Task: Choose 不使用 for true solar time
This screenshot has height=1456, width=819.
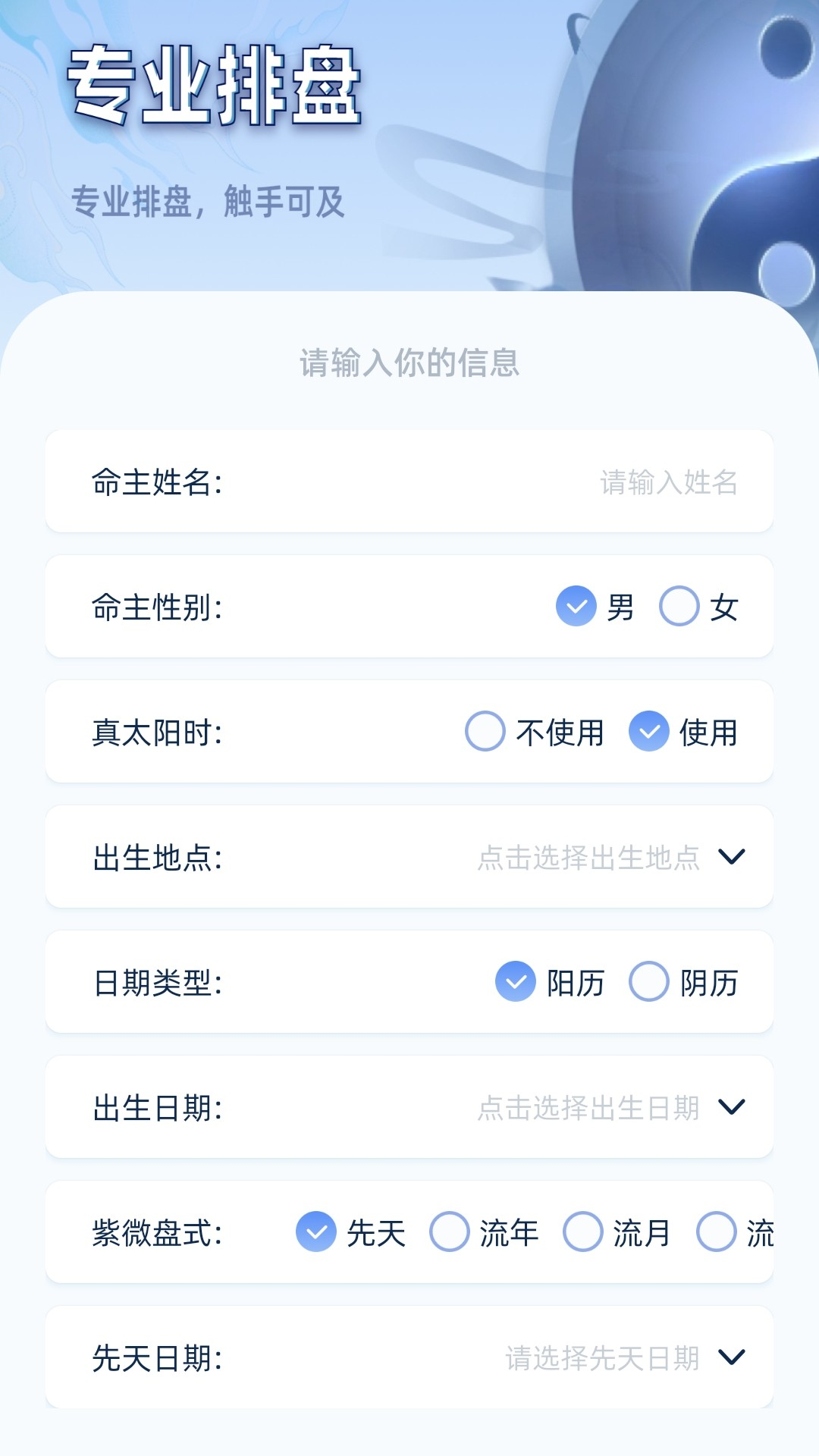Action: [485, 733]
